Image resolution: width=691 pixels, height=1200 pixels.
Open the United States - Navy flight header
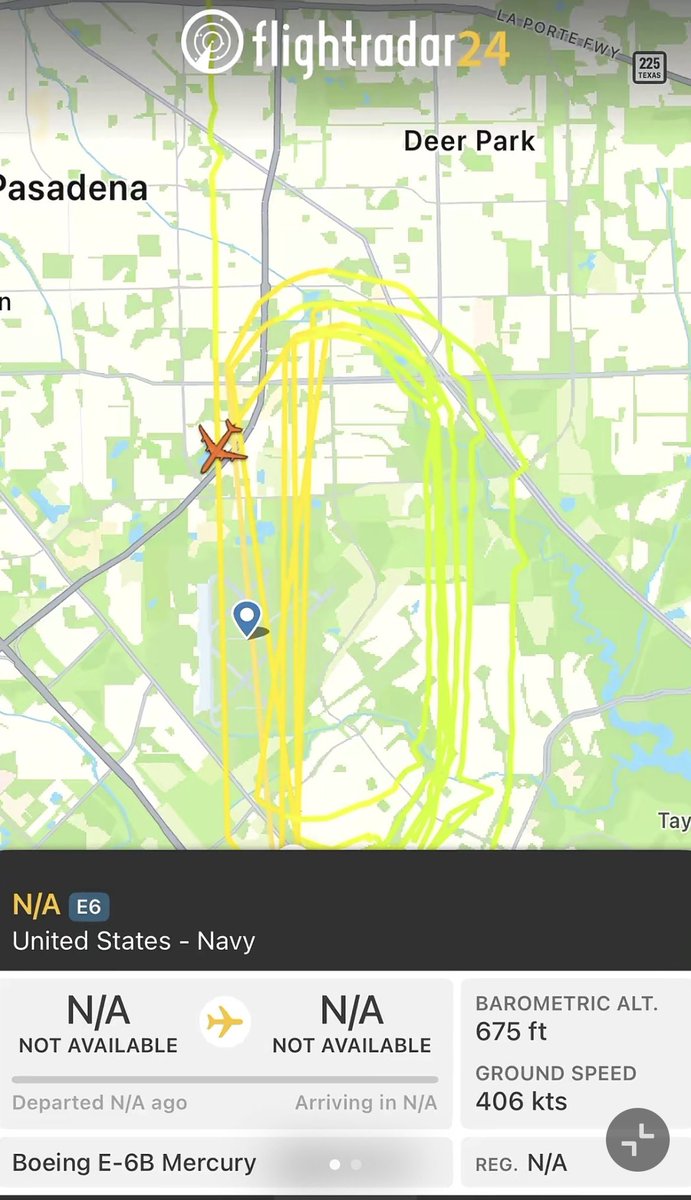(x=345, y=921)
